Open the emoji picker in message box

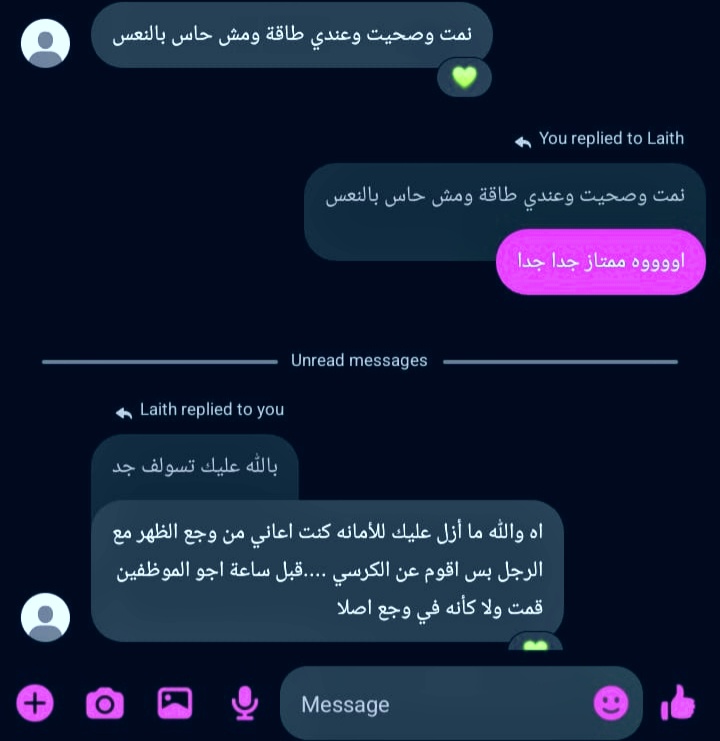coord(610,703)
